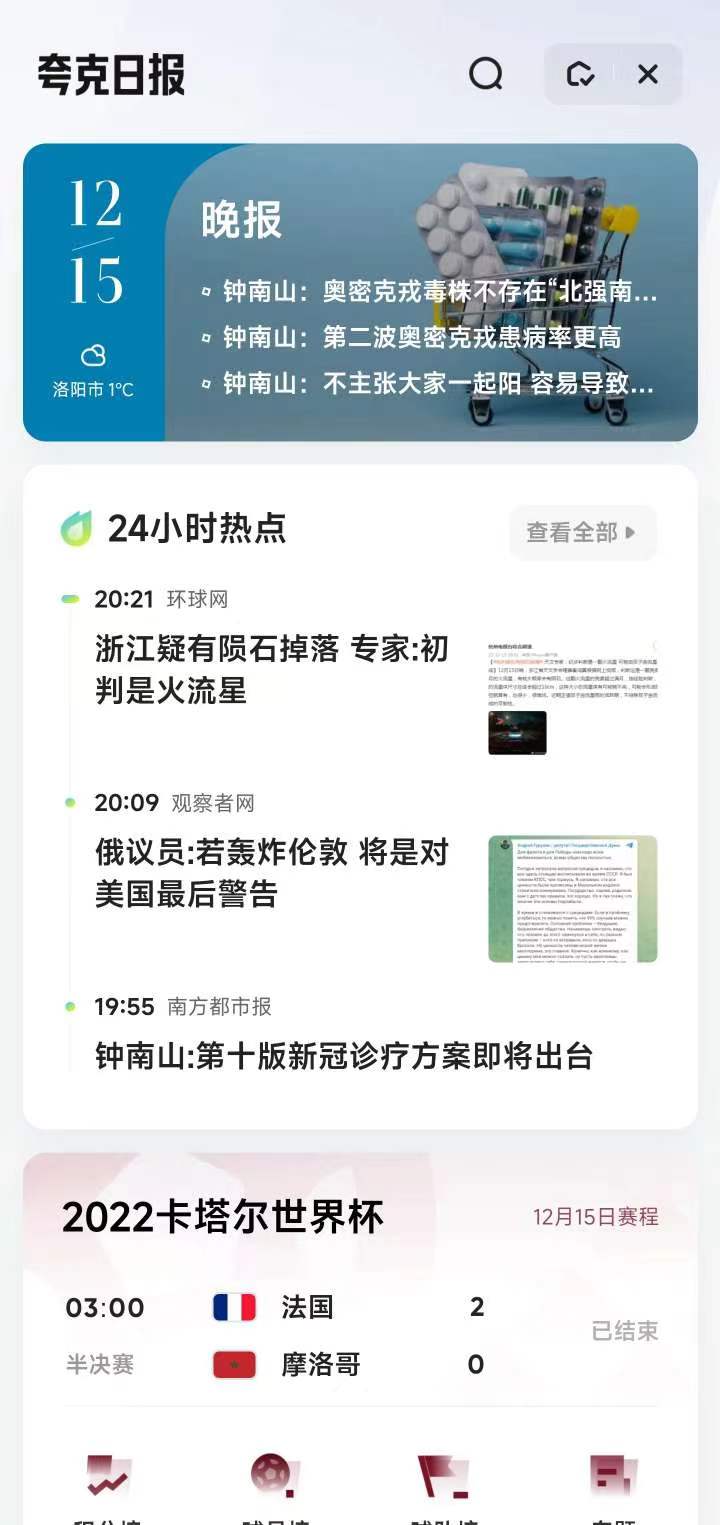Read 钟南山: 第二波奥密克戎患病率更高 headline
This screenshot has height=1525, width=720.
click(x=421, y=338)
